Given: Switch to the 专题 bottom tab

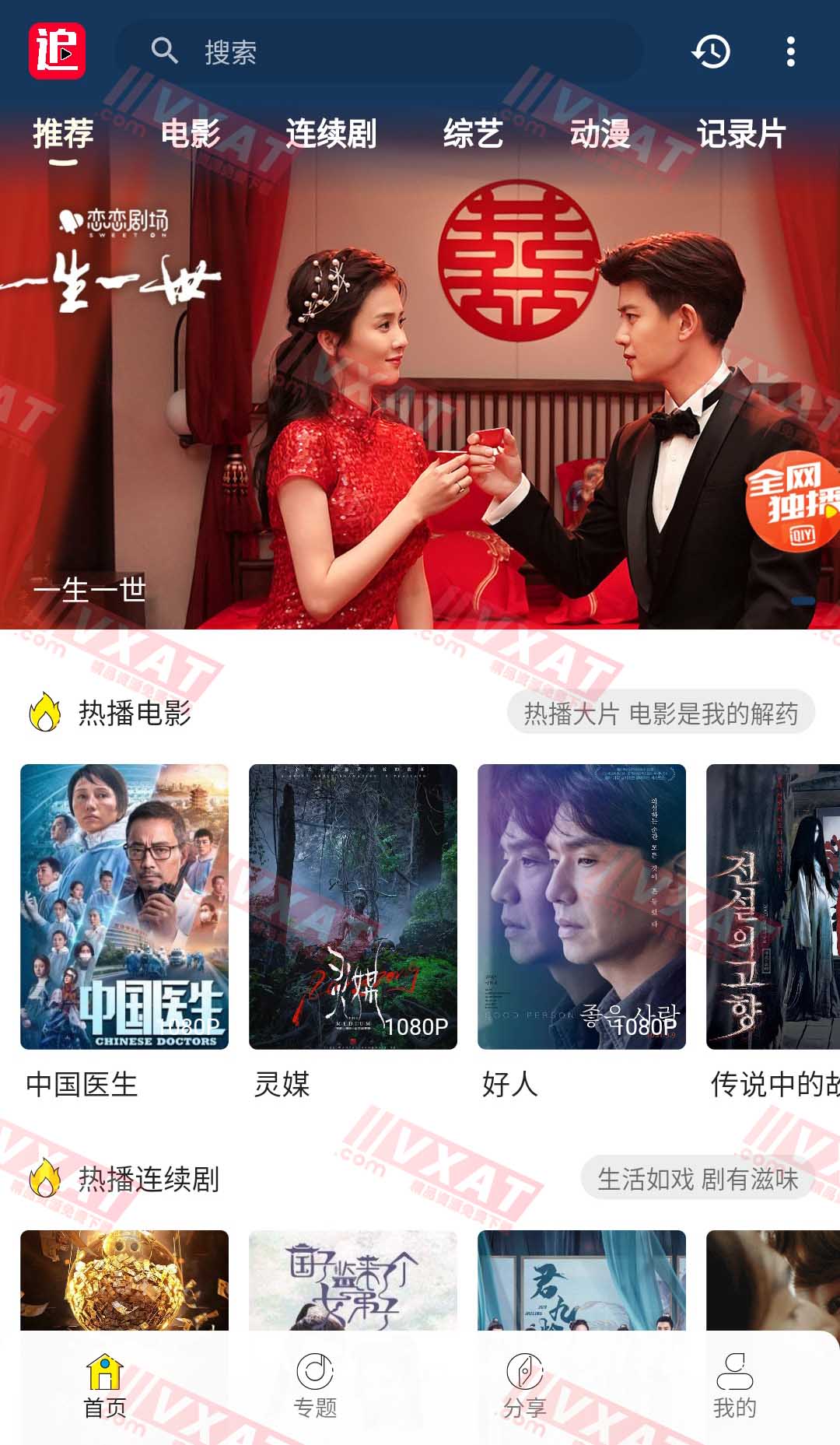Looking at the screenshot, I should pyautogui.click(x=315, y=1387).
